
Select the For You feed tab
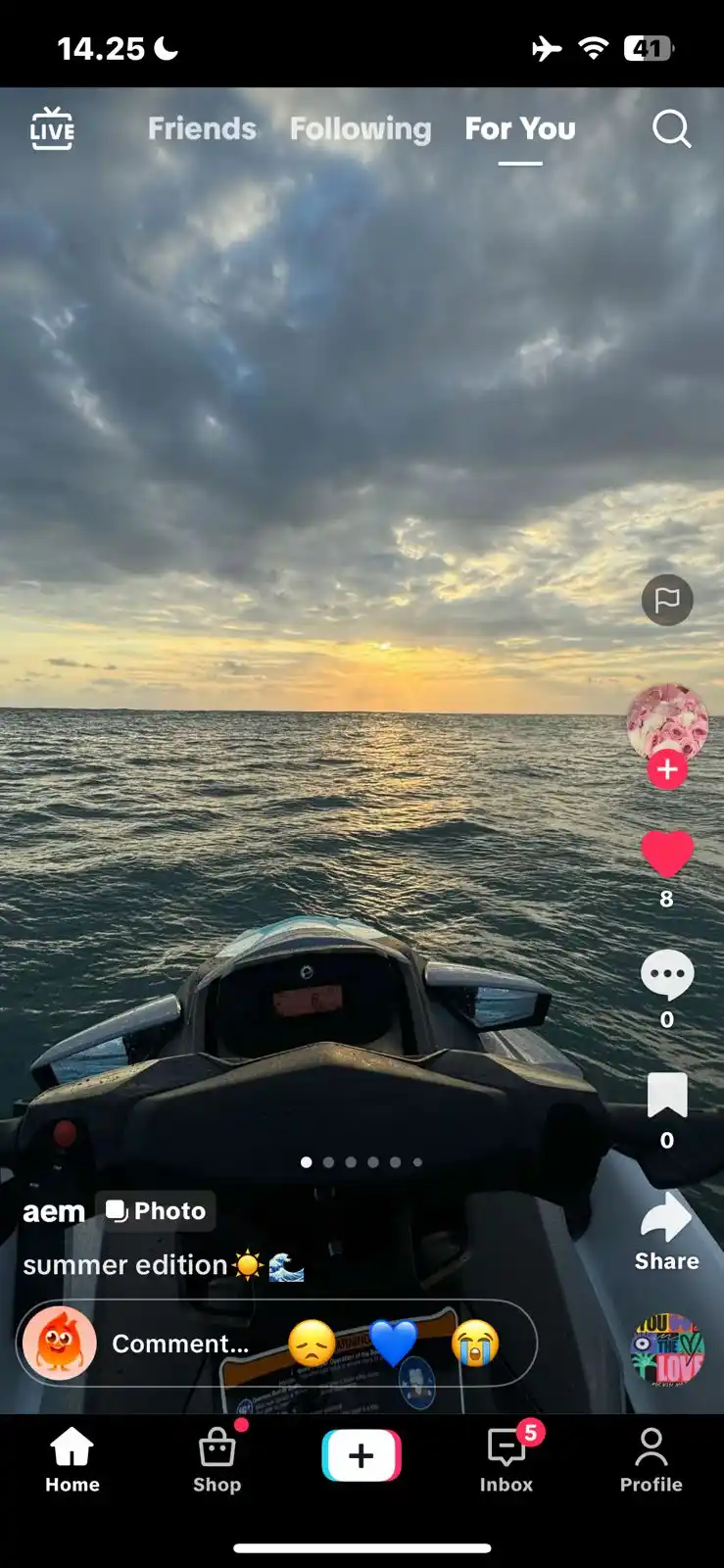coord(520,129)
